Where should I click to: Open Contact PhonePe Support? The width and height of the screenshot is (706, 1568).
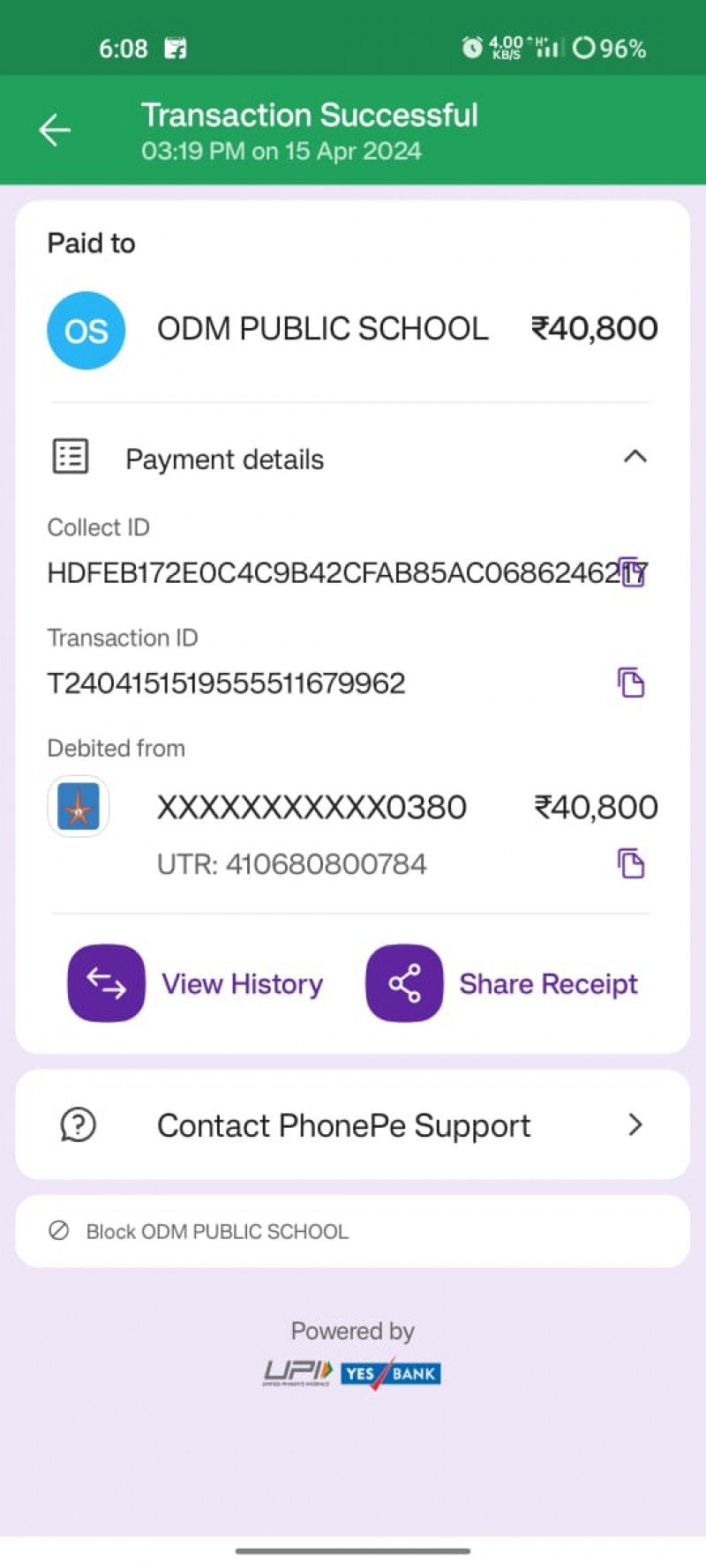(x=352, y=1124)
